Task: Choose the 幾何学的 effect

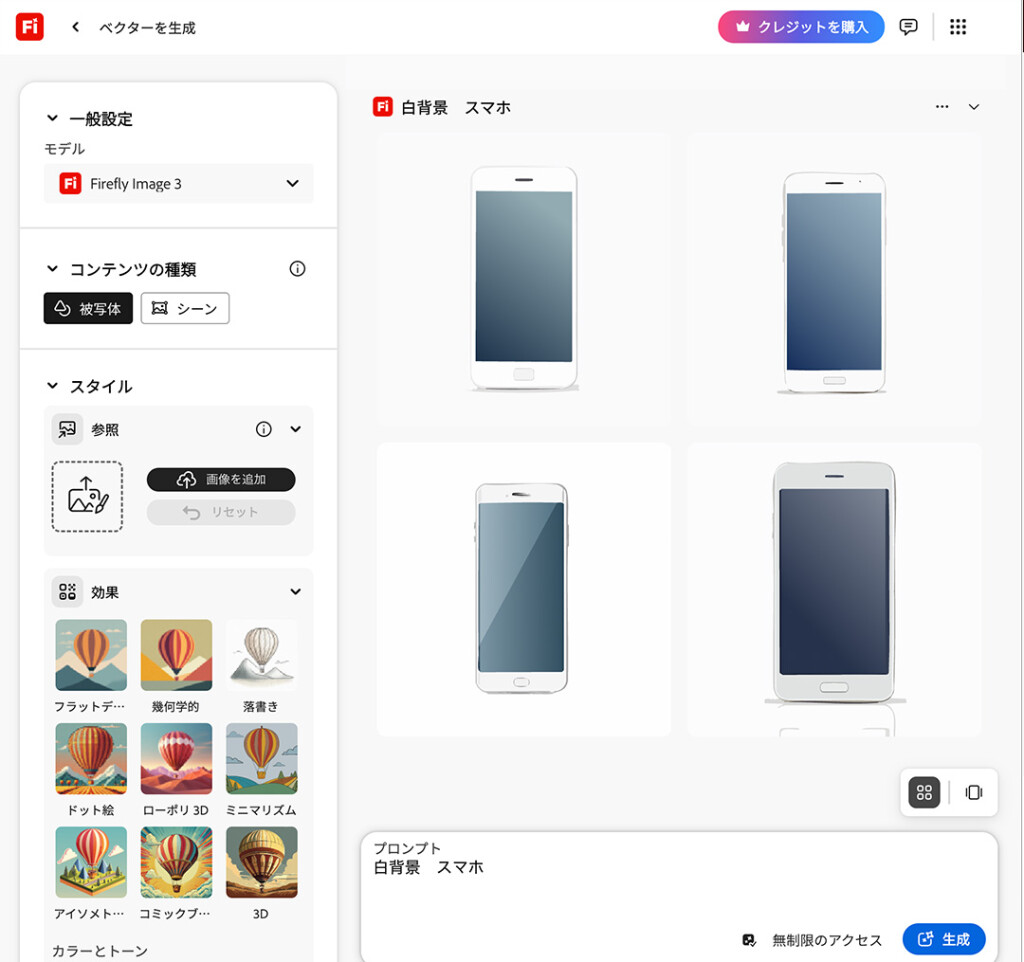Action: (176, 656)
